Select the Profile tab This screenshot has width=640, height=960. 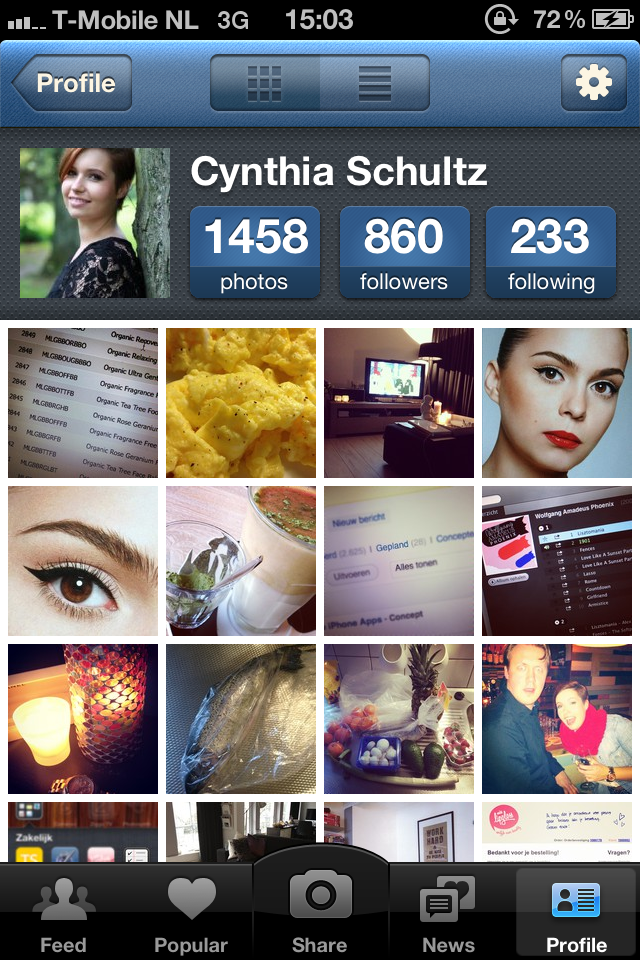576,912
